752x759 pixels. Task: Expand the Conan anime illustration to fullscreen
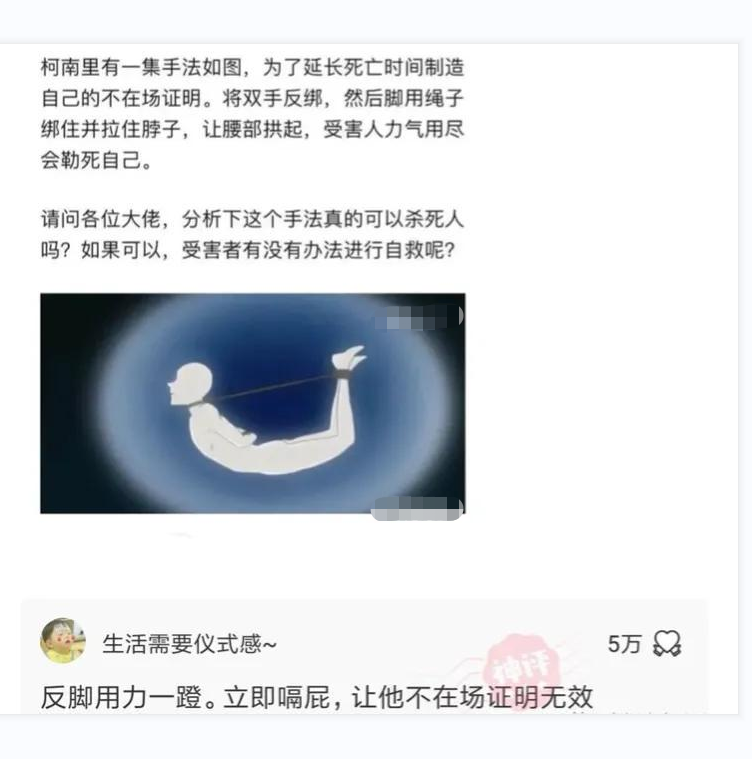[x=253, y=404]
